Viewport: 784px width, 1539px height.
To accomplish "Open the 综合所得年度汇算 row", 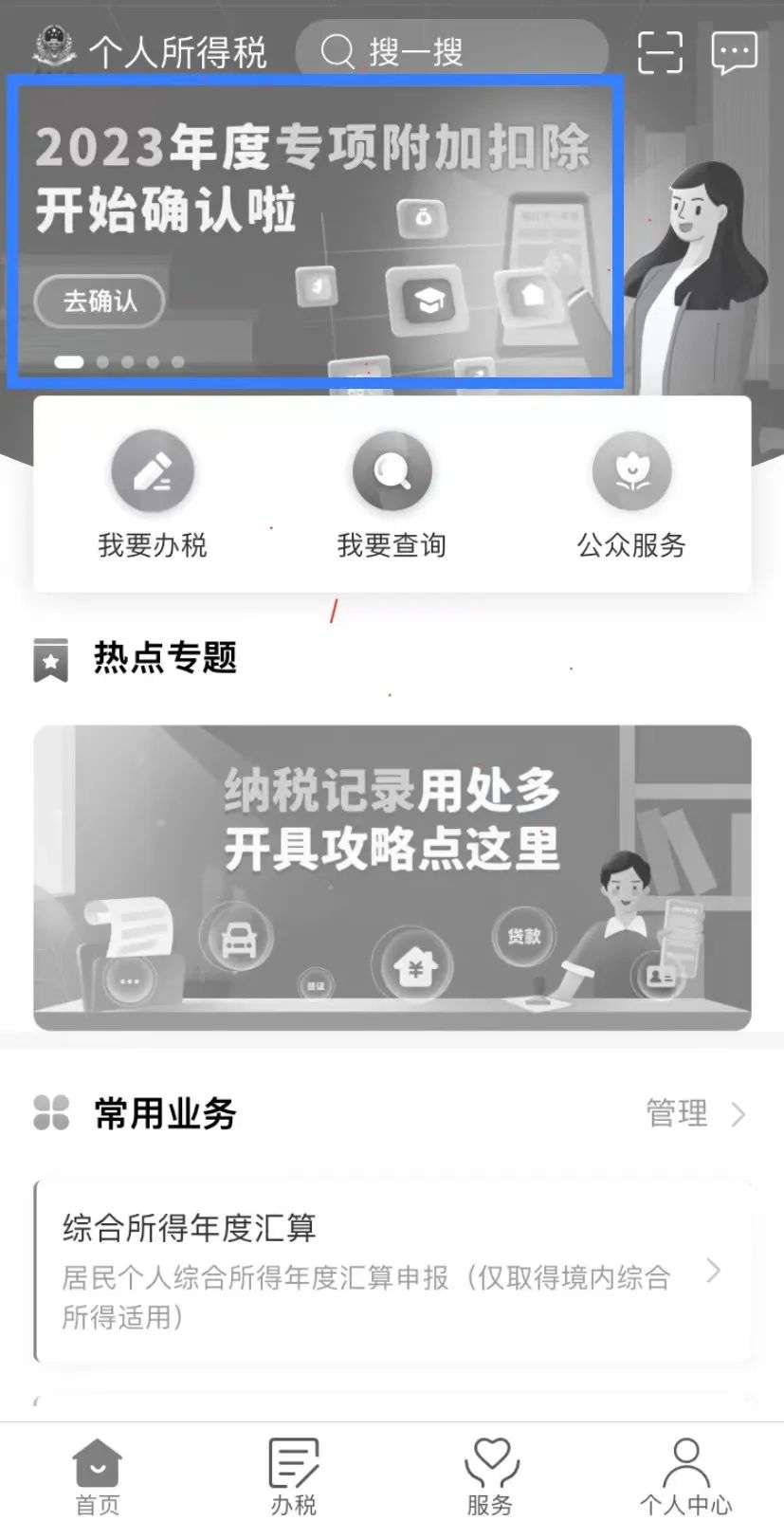I will pos(392,1271).
